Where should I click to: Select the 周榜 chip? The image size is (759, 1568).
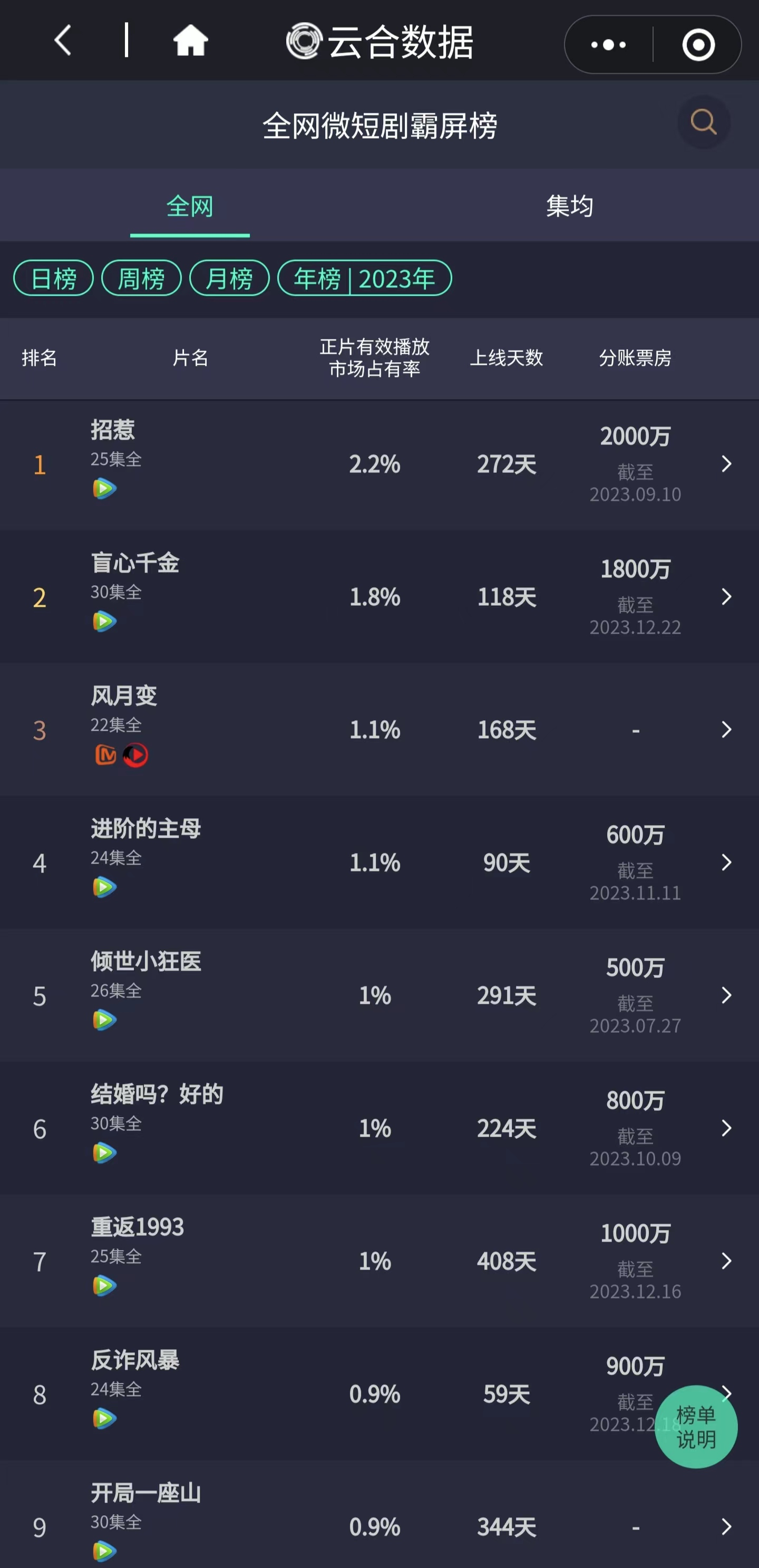point(141,279)
